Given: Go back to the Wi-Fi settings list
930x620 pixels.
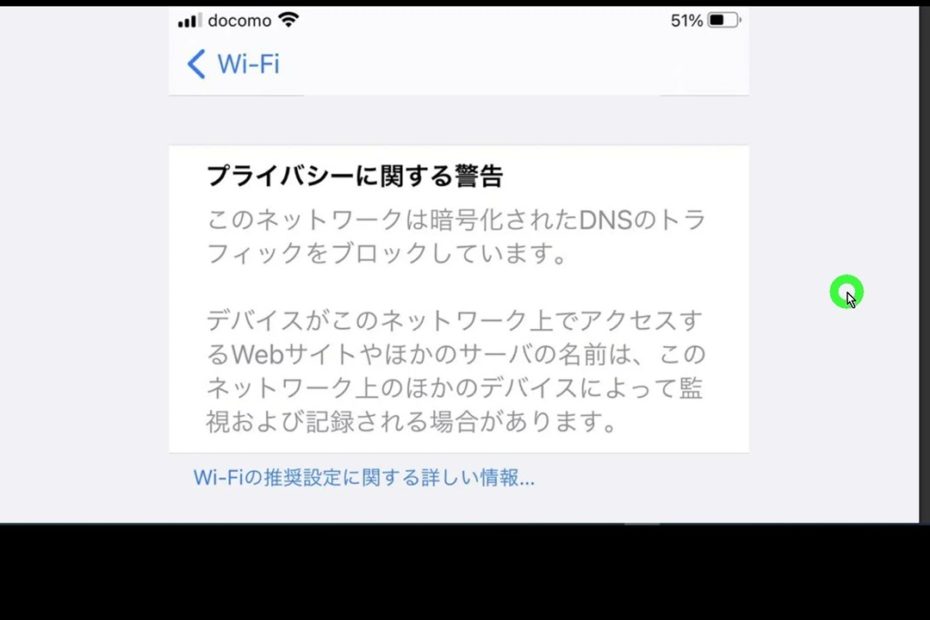Looking at the screenshot, I should click(234, 65).
